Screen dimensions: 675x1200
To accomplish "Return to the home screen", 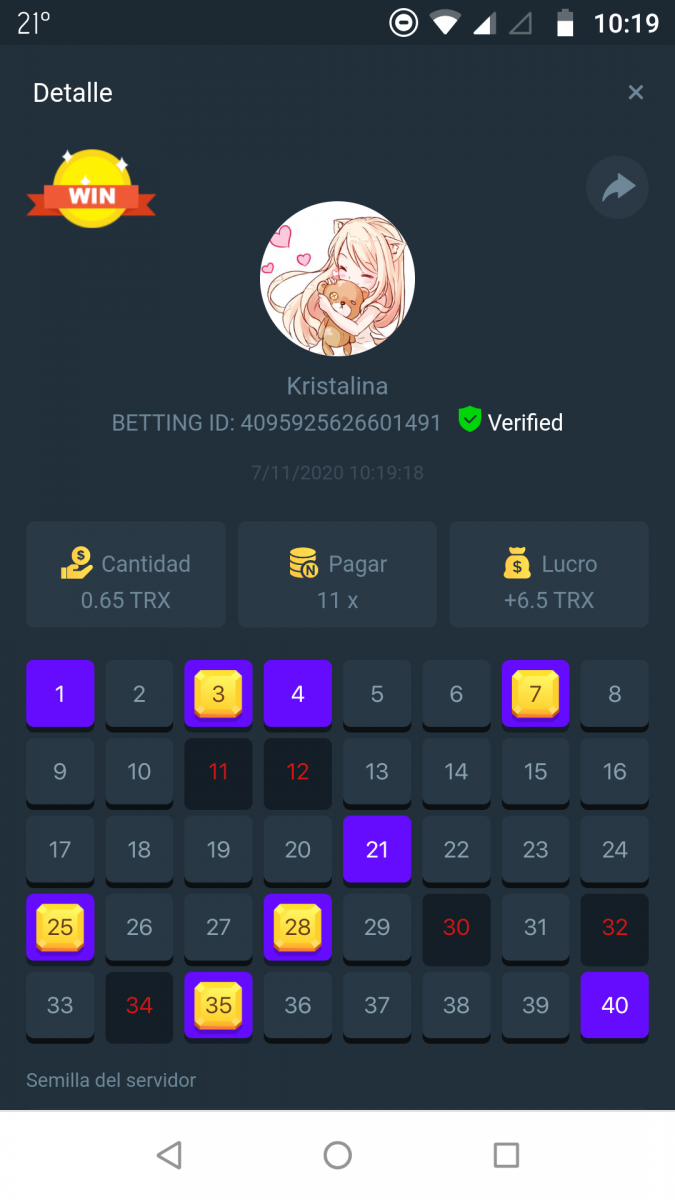I will [338, 1156].
